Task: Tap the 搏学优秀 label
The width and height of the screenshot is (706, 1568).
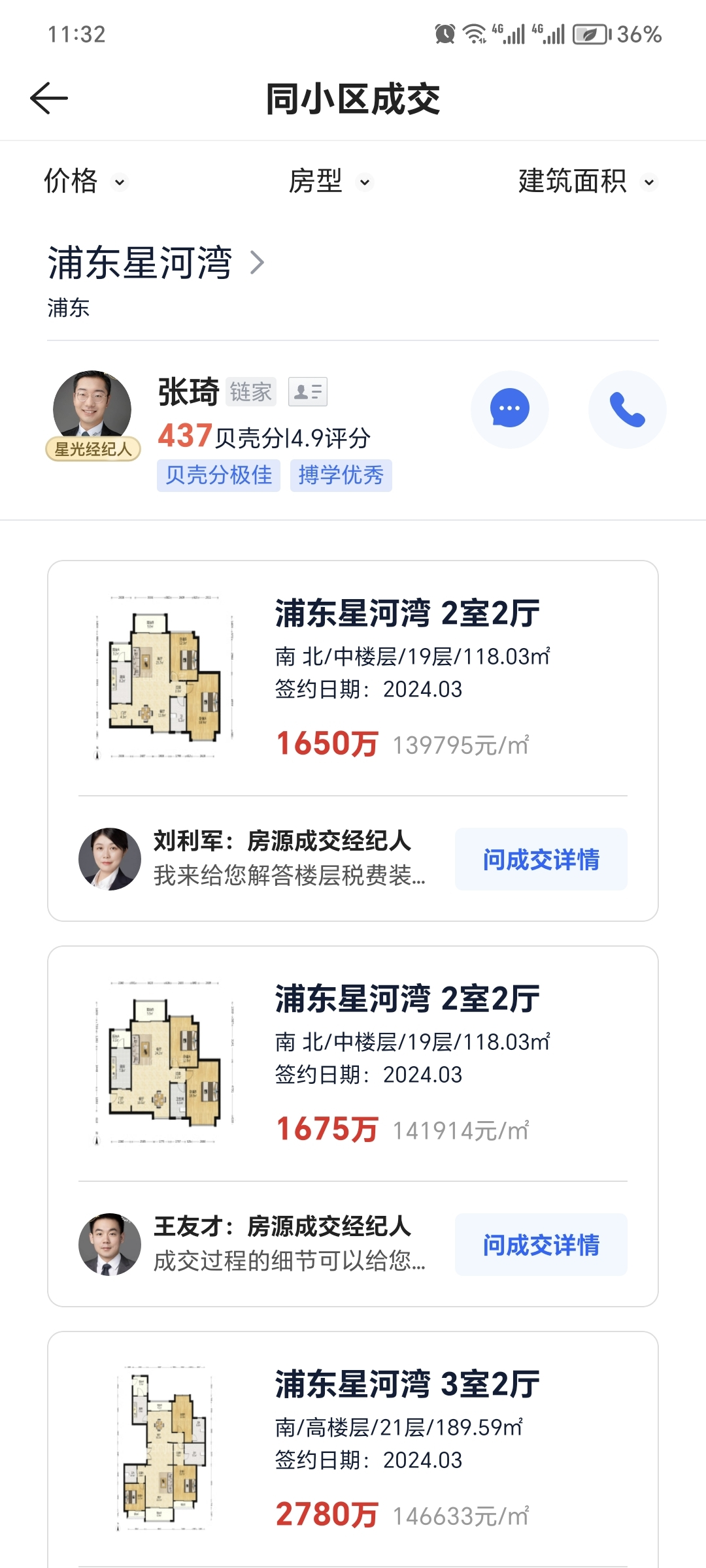Action: (341, 476)
